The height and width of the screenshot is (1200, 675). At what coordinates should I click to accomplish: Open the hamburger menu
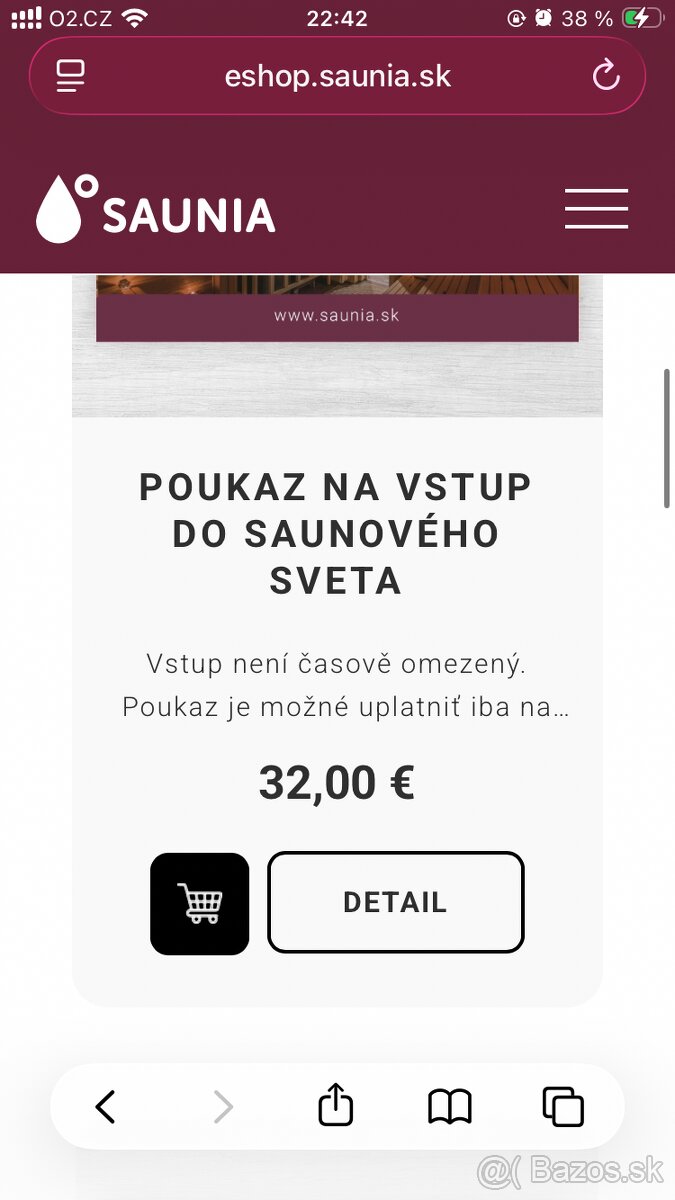click(596, 209)
